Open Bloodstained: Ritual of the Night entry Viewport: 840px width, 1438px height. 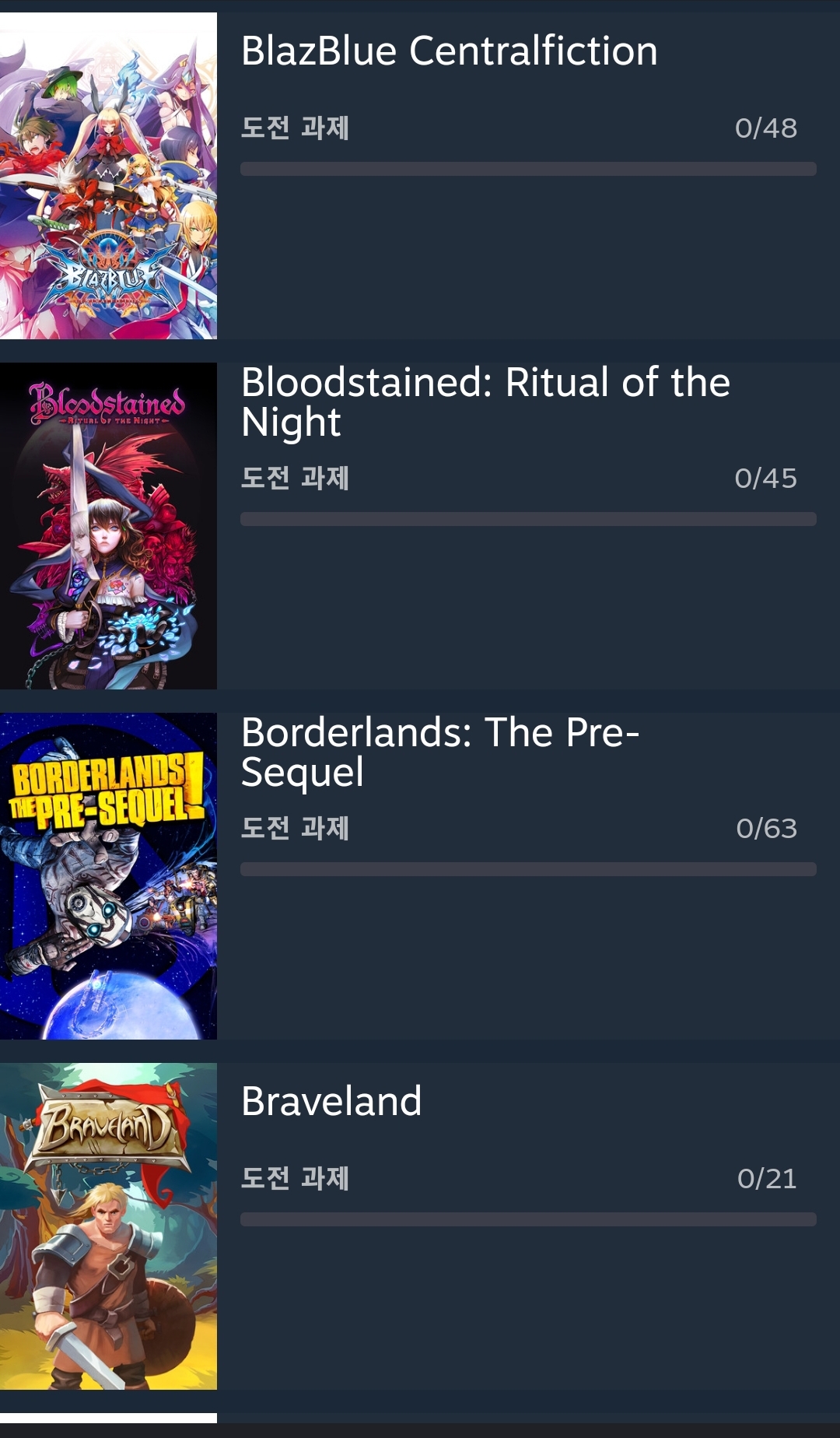click(420, 526)
